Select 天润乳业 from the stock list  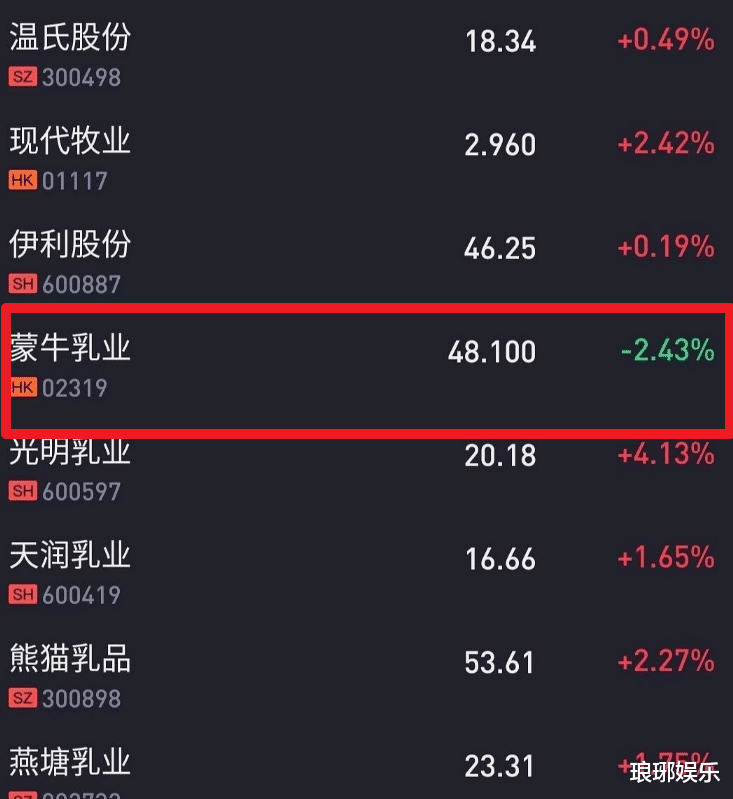pyautogui.click(x=69, y=559)
